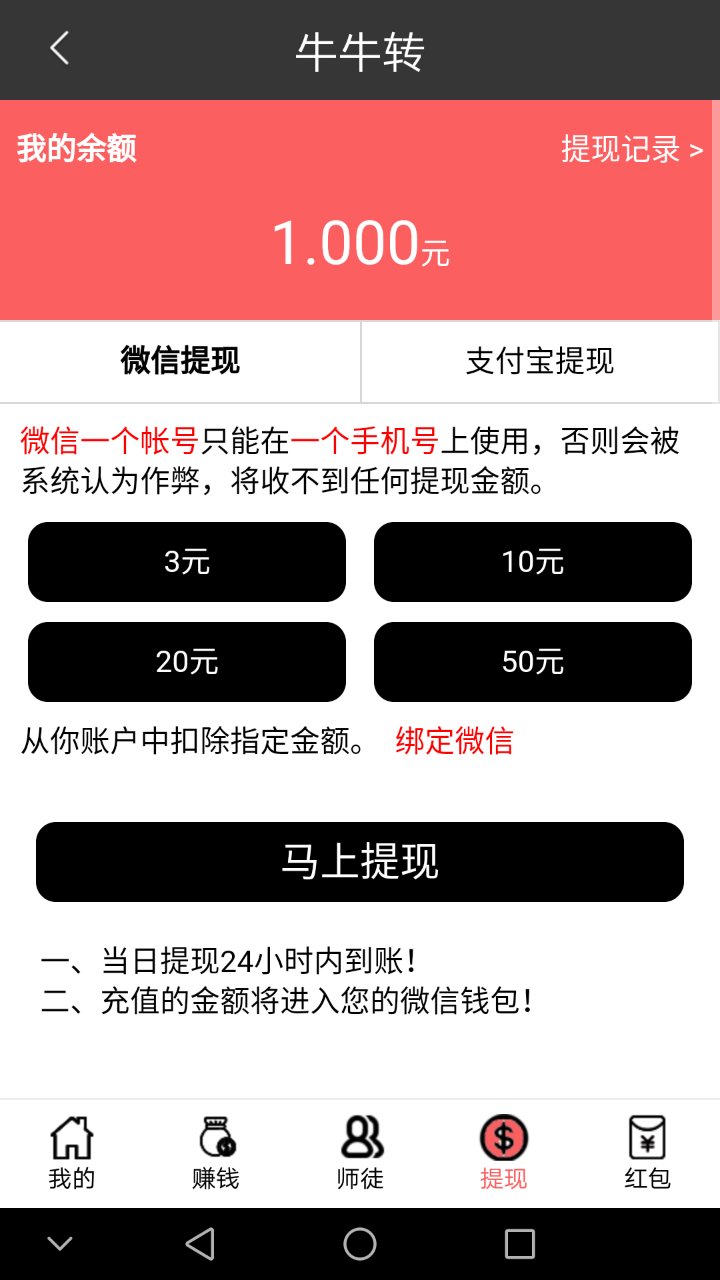
Task: Collapse the navigation bar with the chevron
Action: (x=61, y=1243)
